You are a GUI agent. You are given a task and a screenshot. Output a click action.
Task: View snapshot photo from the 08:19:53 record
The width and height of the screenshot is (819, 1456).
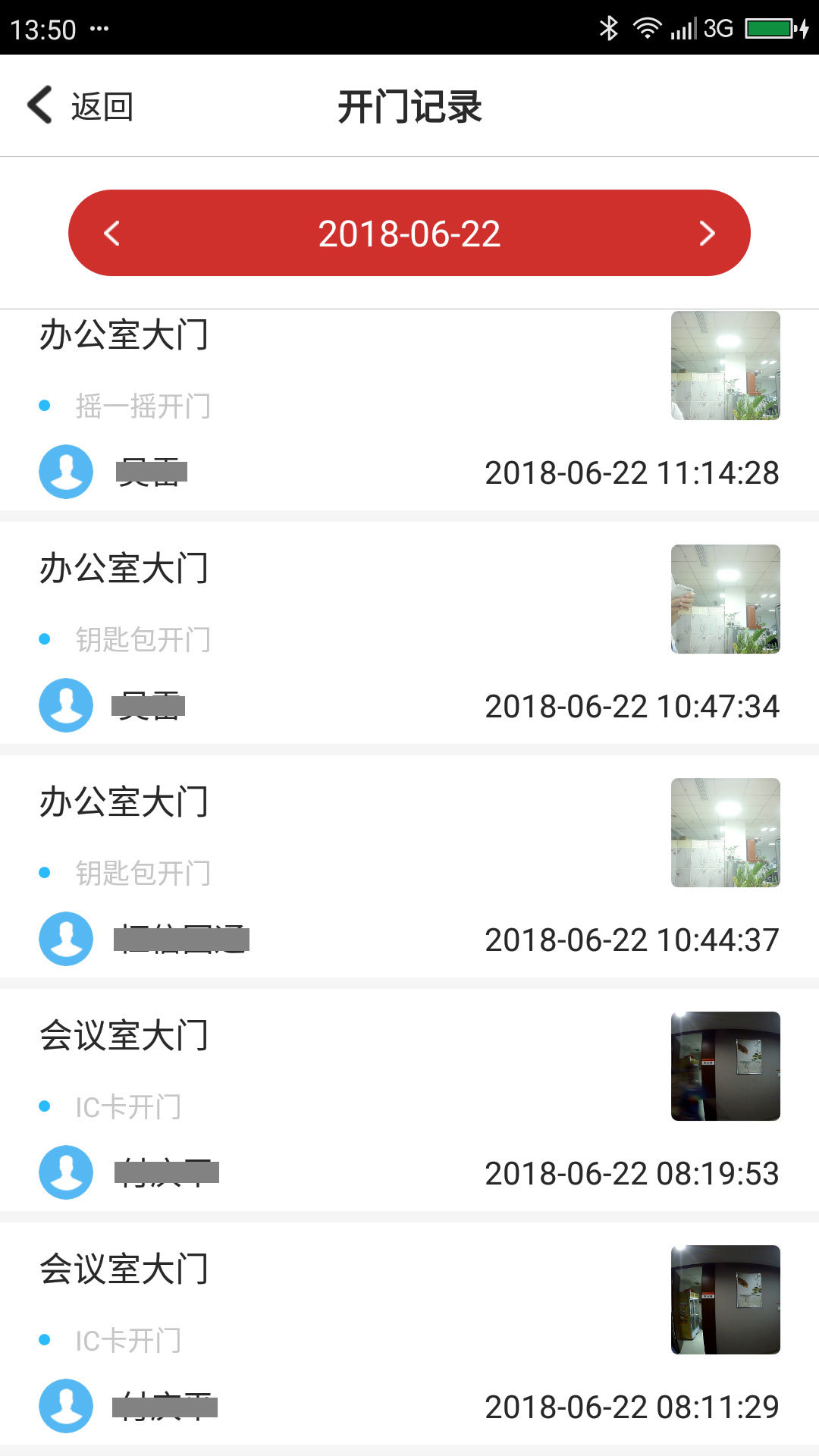point(725,1066)
